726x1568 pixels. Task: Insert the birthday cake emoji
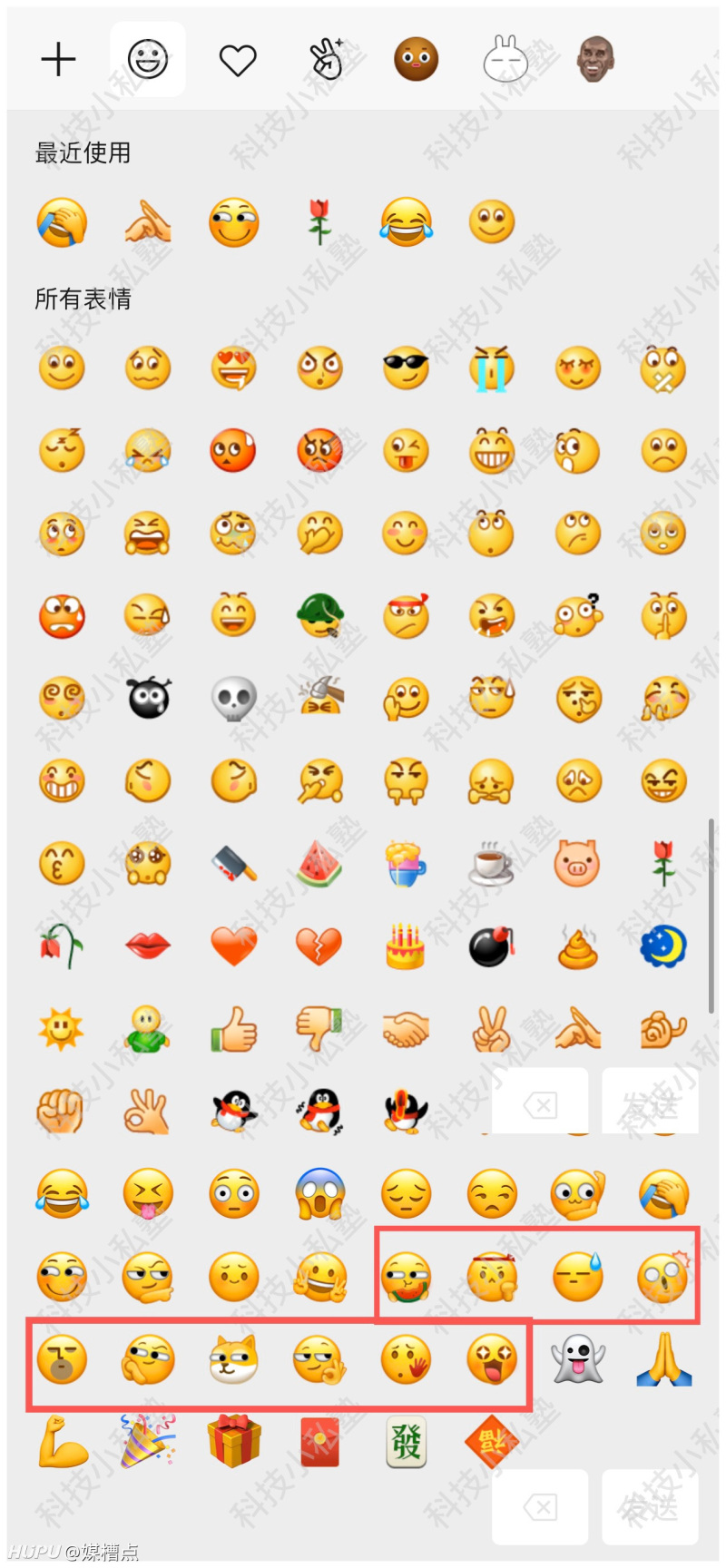405,946
